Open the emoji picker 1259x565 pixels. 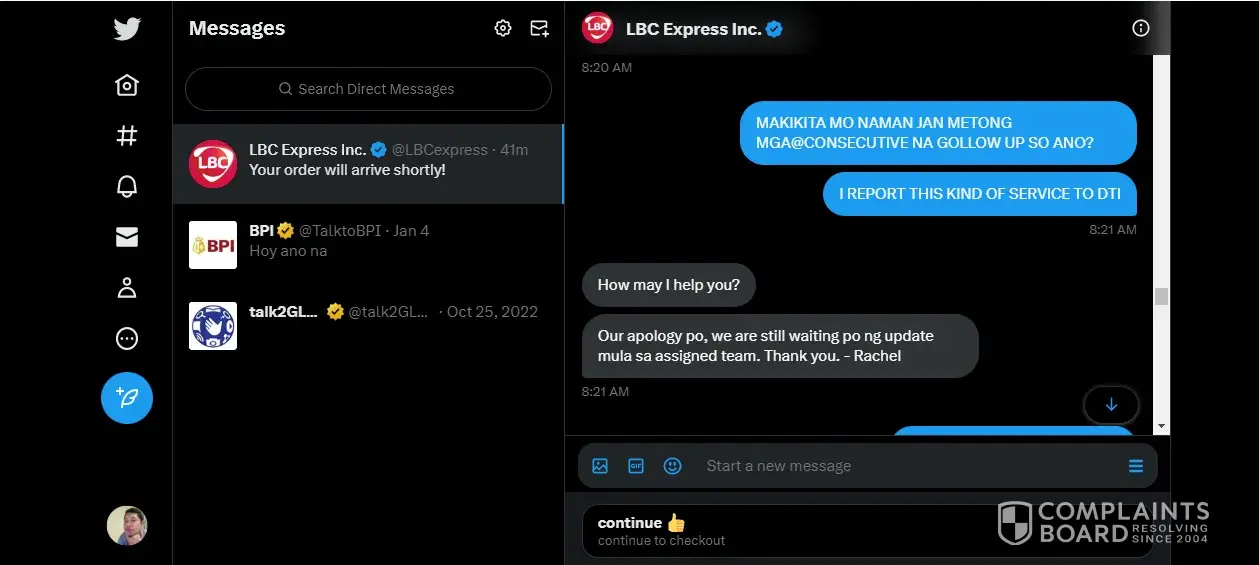coord(672,466)
